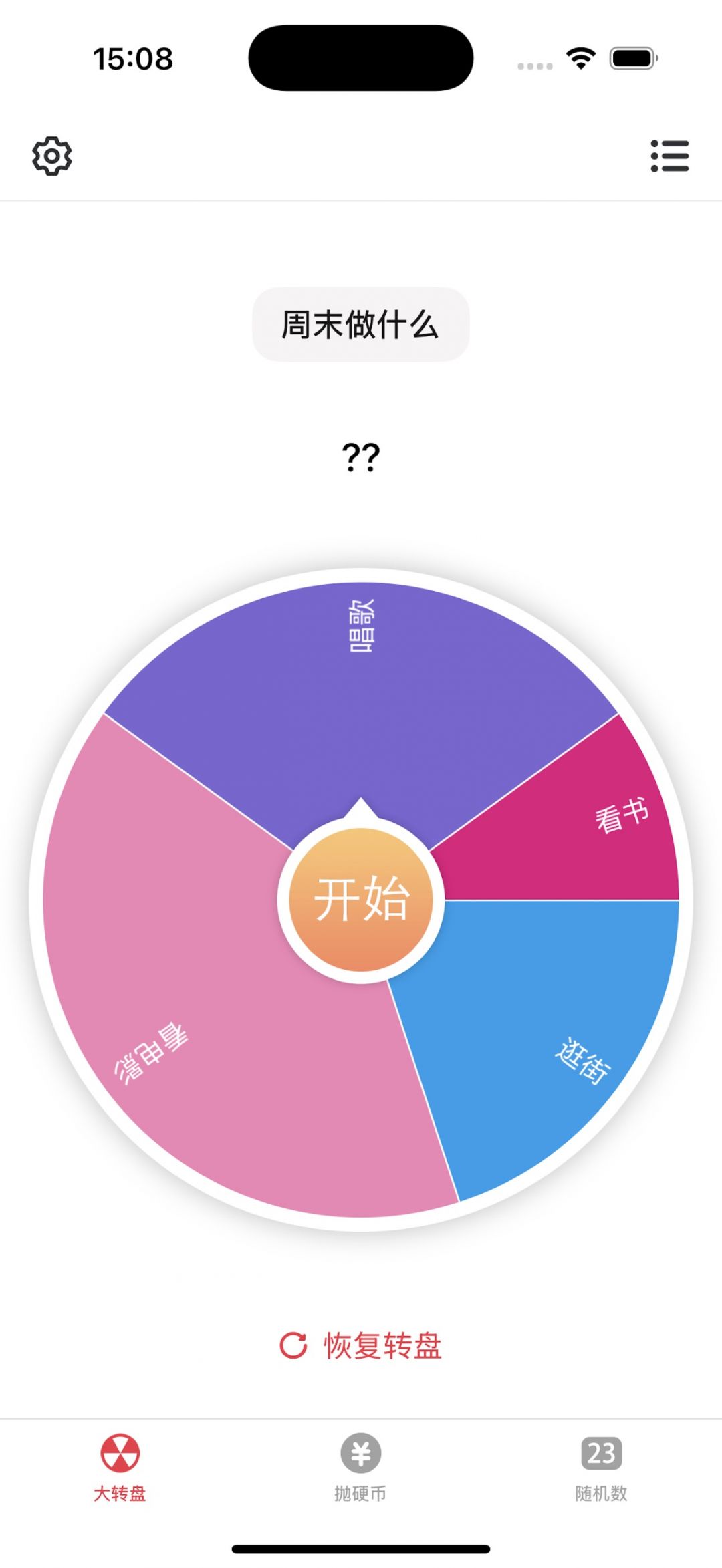This screenshot has width=722, height=1568.
Task: Tap the 周末做什么 title chip
Action: click(361, 325)
